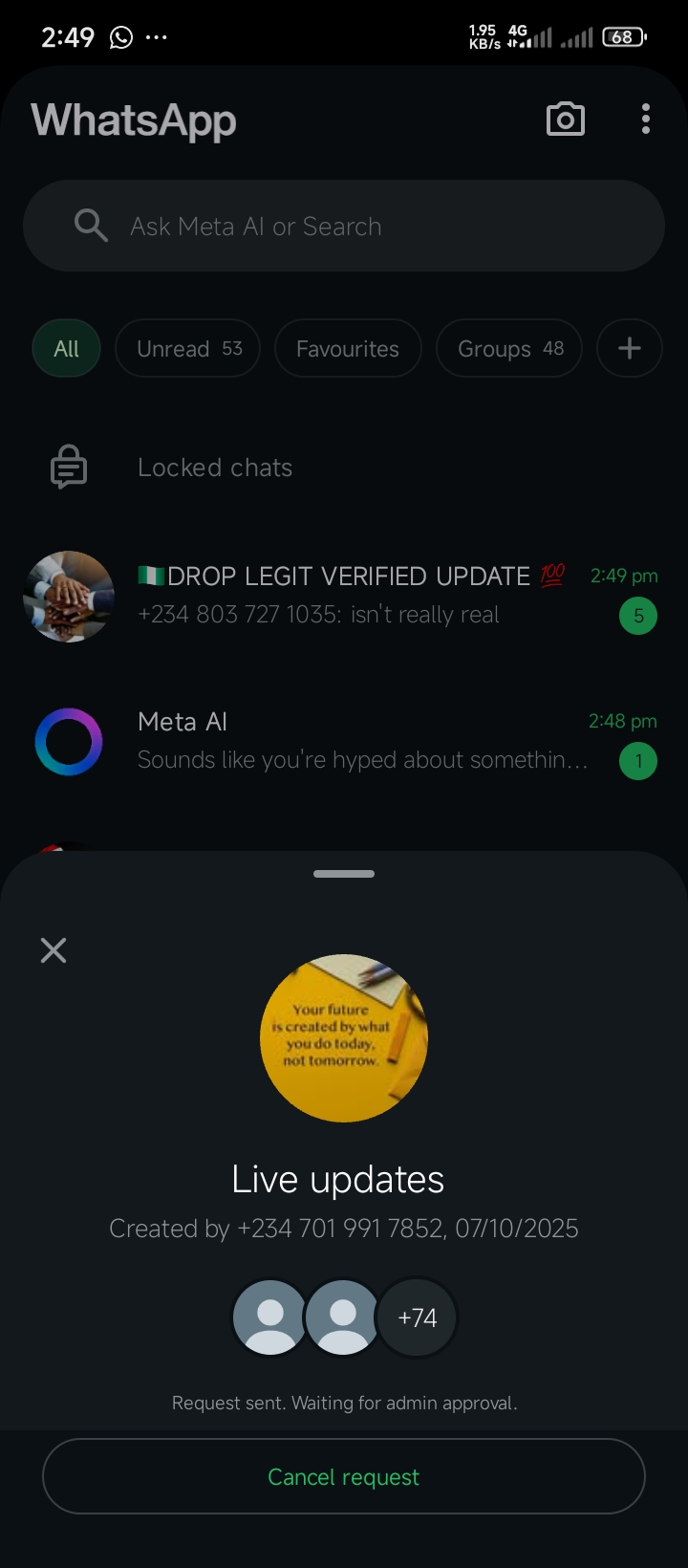Show only Groups chats
The height and width of the screenshot is (1568, 688).
(x=509, y=349)
